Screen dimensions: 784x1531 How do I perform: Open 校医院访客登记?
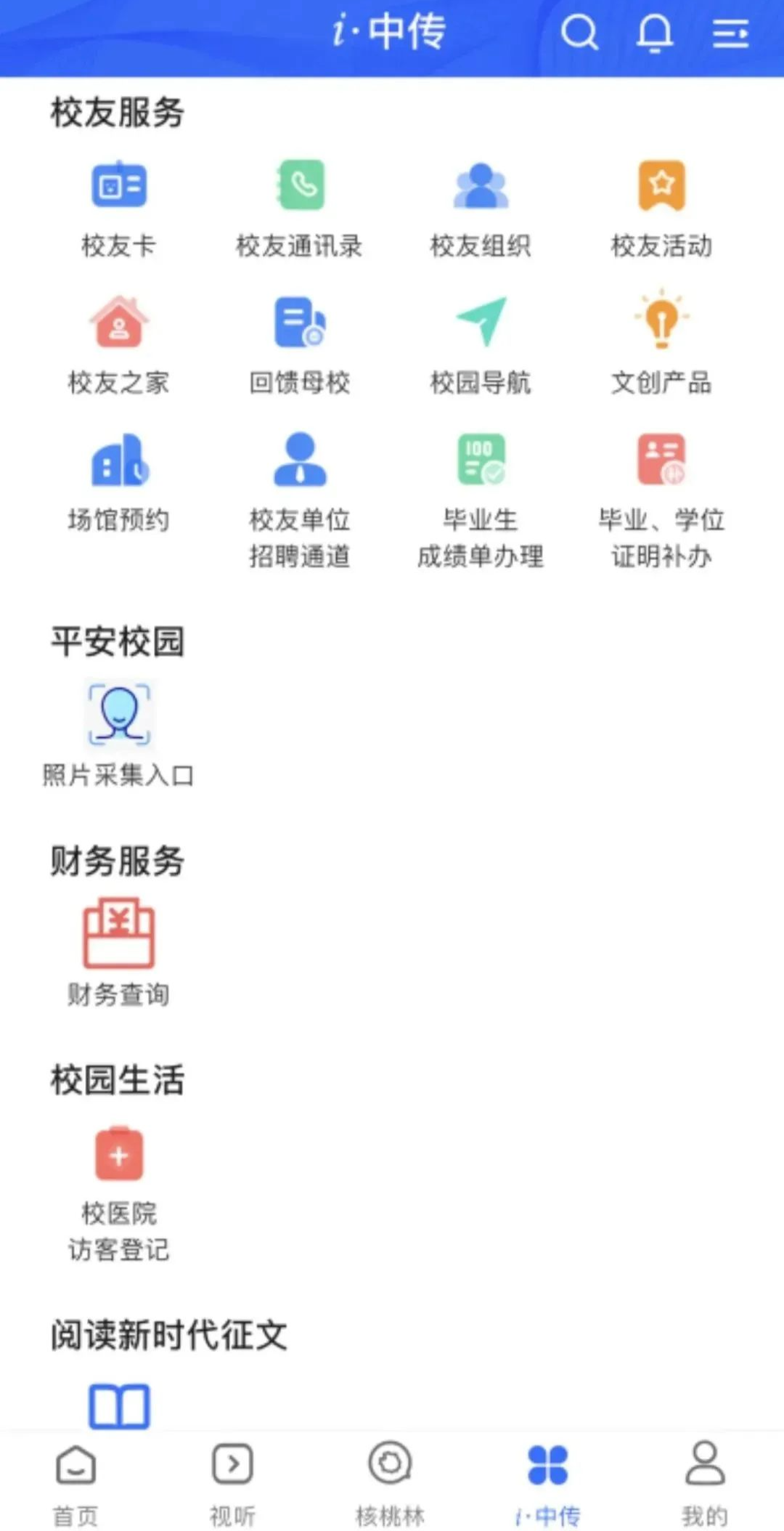(119, 1195)
